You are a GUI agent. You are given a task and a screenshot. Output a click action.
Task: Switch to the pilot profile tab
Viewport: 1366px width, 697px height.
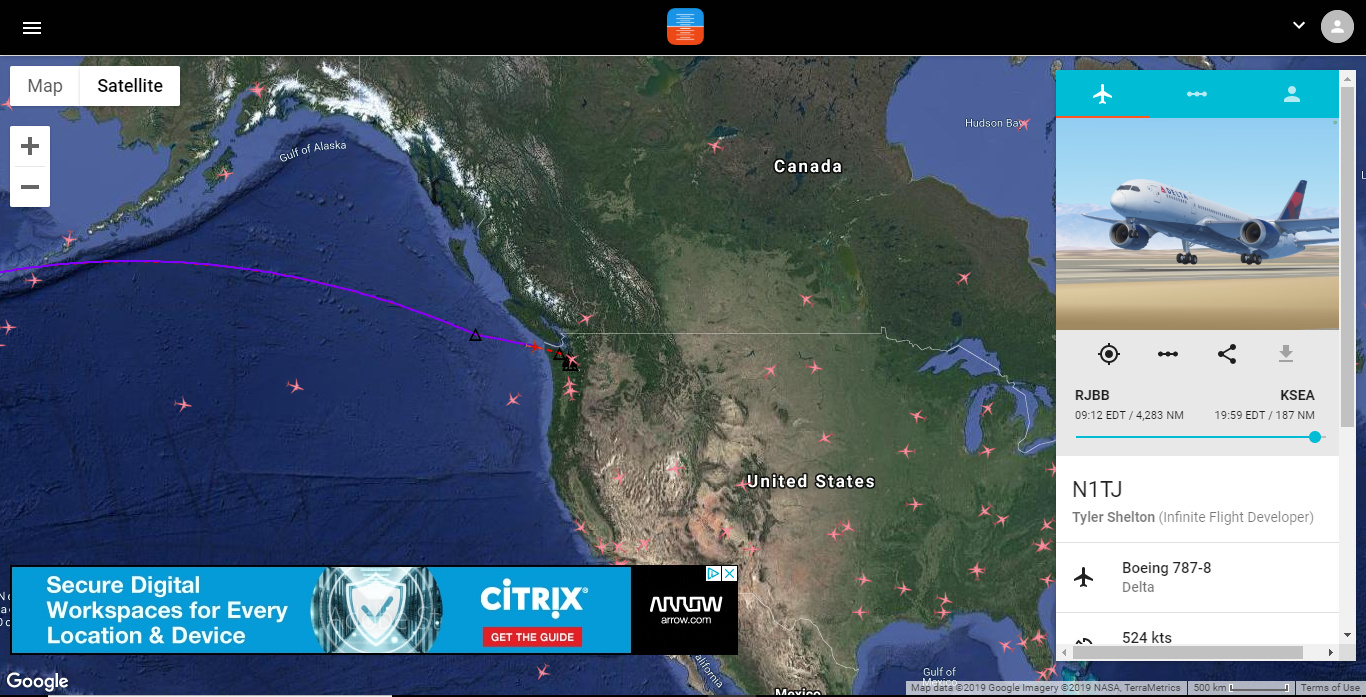[x=1291, y=94]
